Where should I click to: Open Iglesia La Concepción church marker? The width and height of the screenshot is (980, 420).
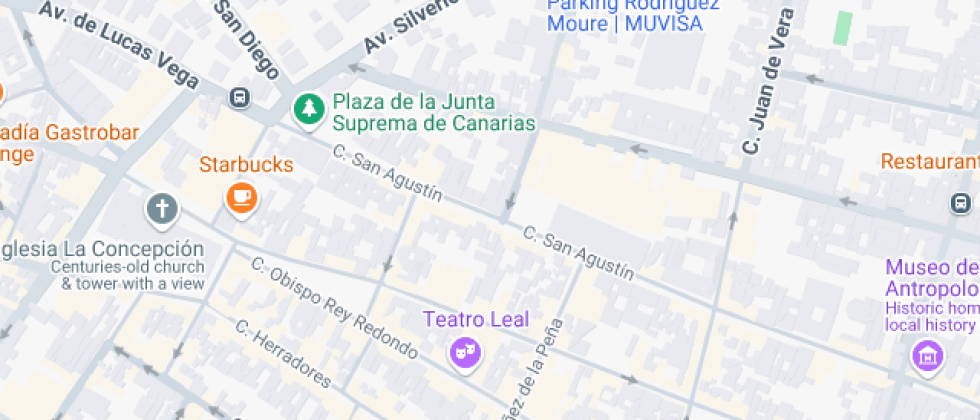pyautogui.click(x=160, y=209)
